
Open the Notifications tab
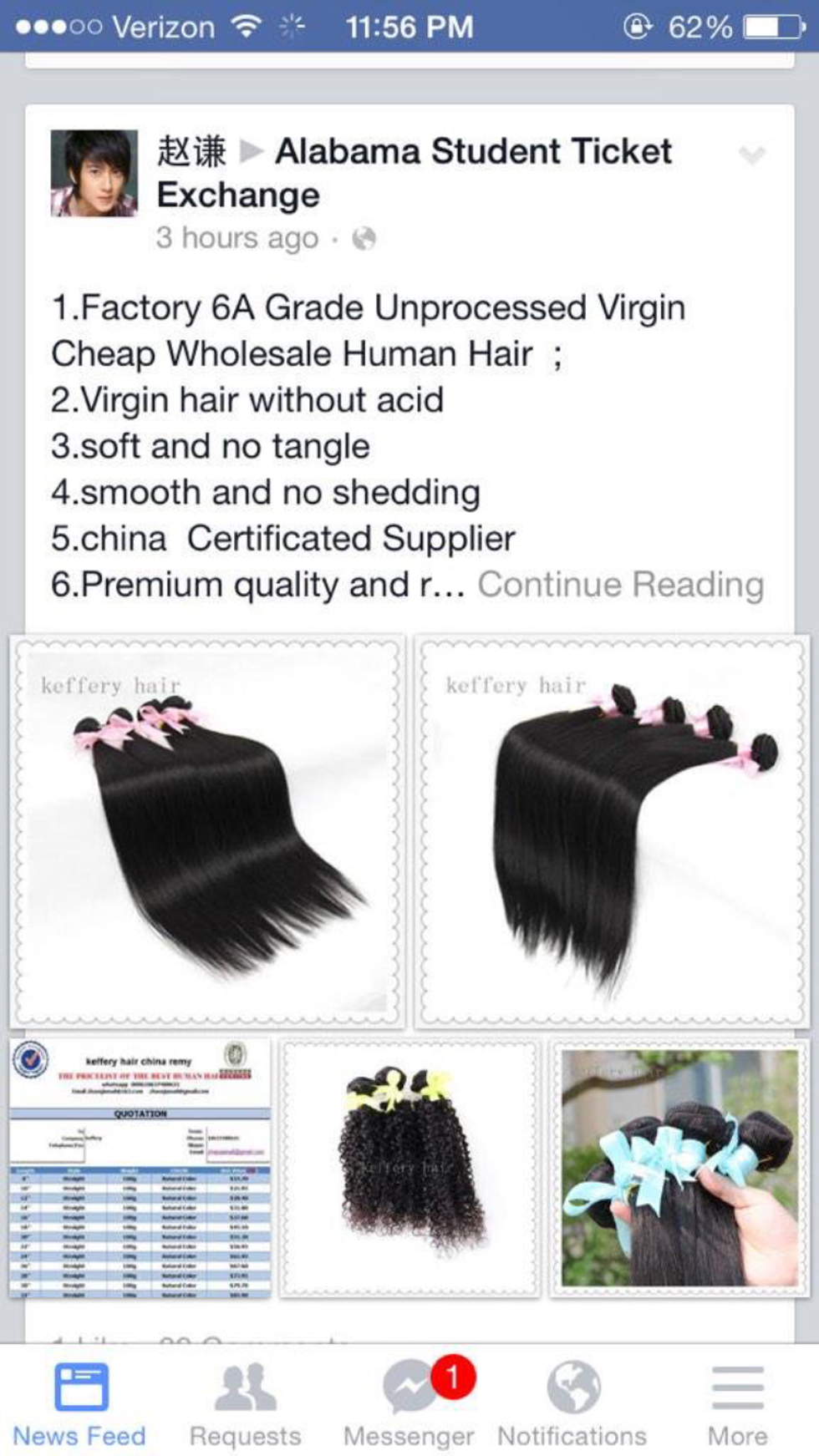[x=572, y=1405]
